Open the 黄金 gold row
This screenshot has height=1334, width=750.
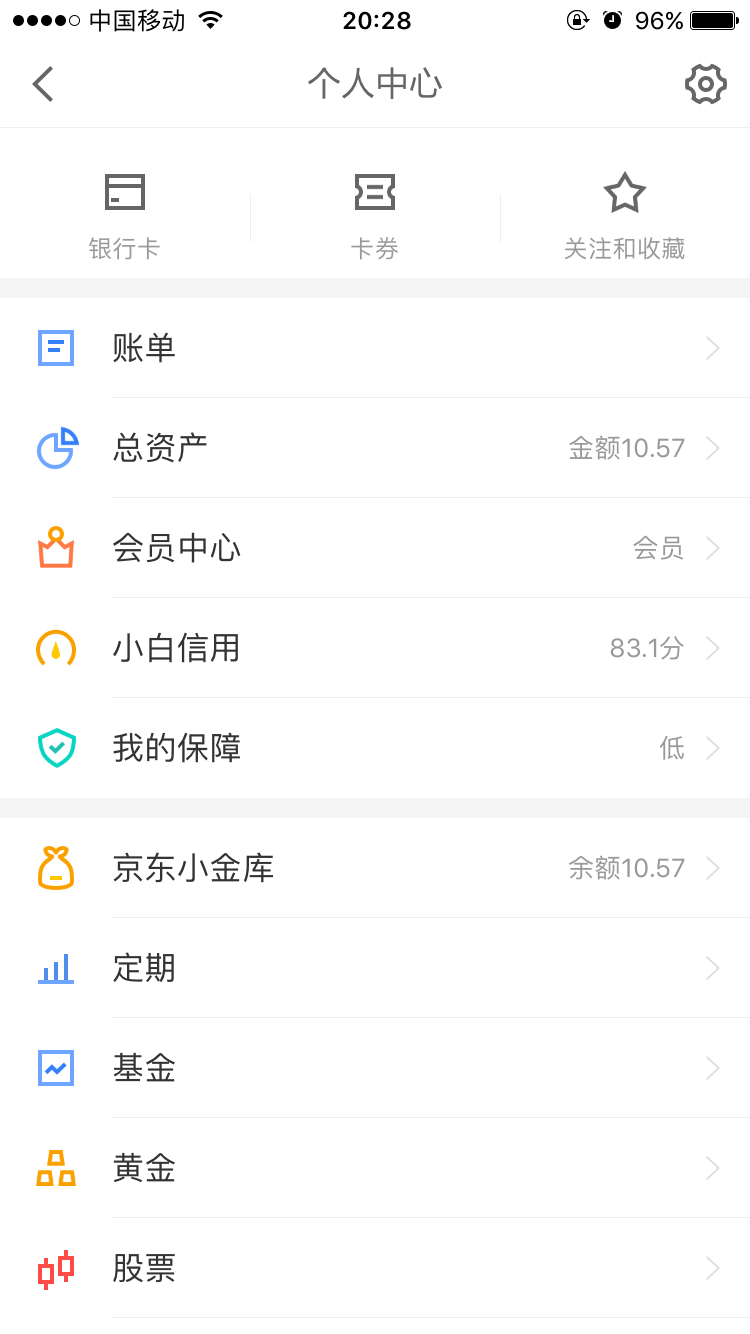(x=375, y=1168)
